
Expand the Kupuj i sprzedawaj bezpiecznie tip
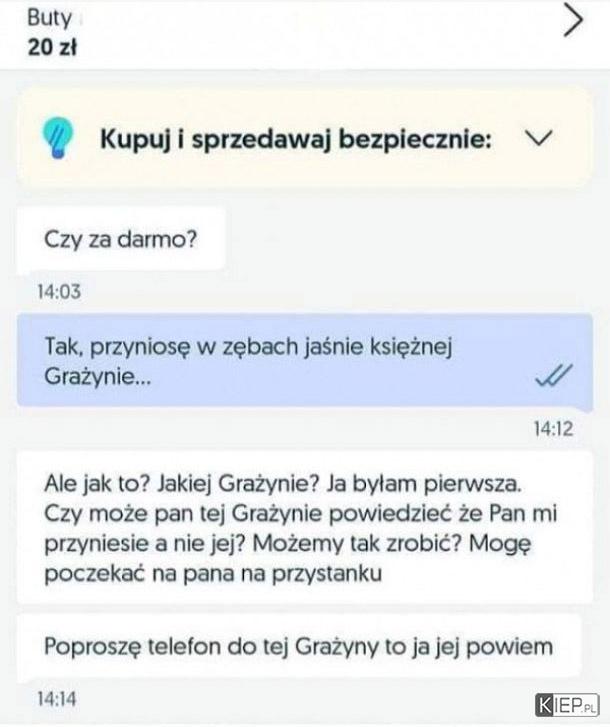click(538, 139)
